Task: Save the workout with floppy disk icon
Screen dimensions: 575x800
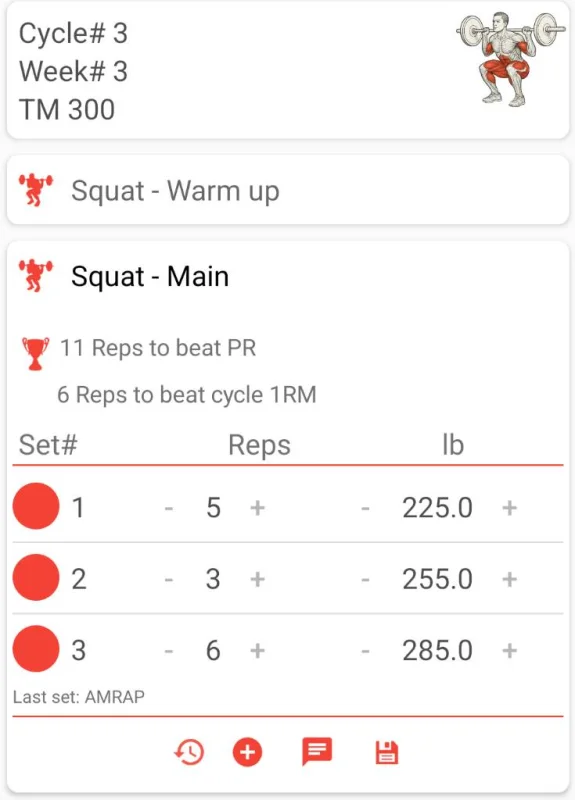Action: [387, 753]
